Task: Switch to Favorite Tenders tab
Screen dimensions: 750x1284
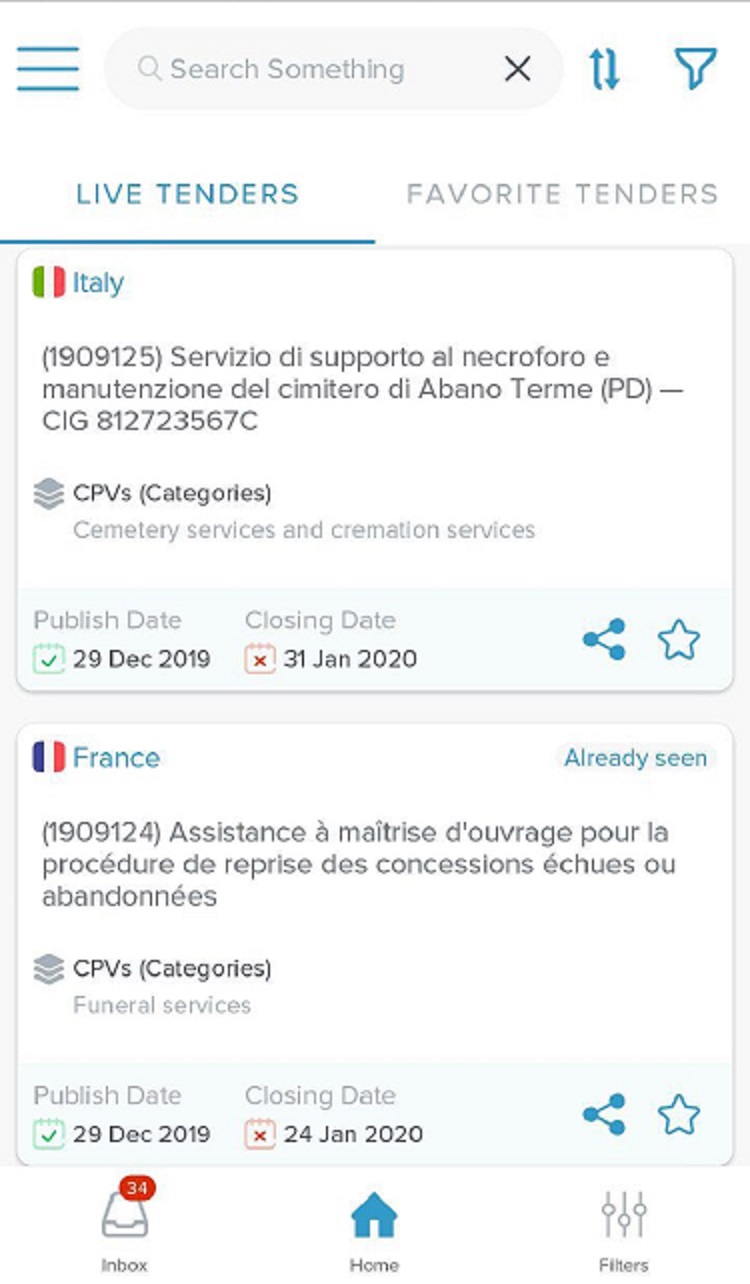Action: click(x=562, y=193)
